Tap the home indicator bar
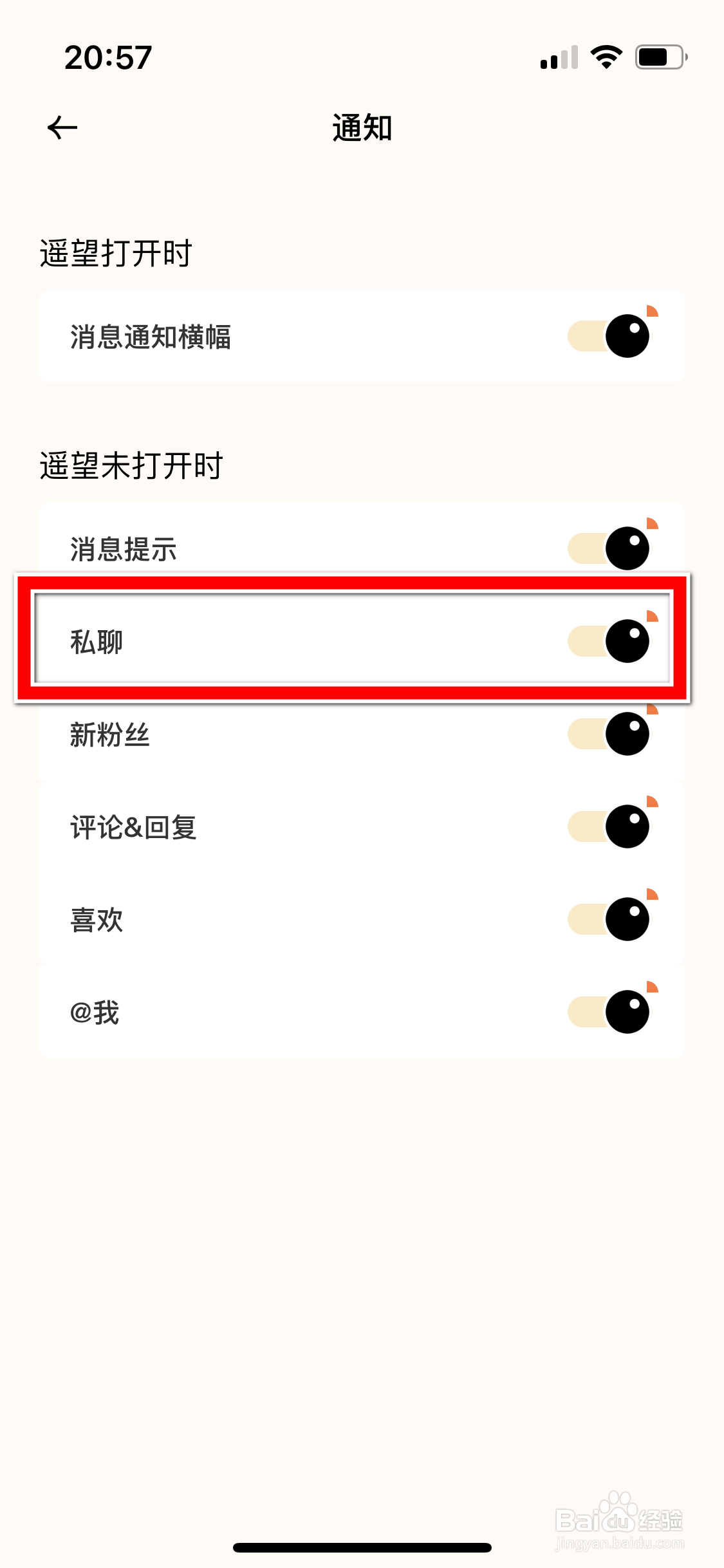 (x=362, y=1547)
